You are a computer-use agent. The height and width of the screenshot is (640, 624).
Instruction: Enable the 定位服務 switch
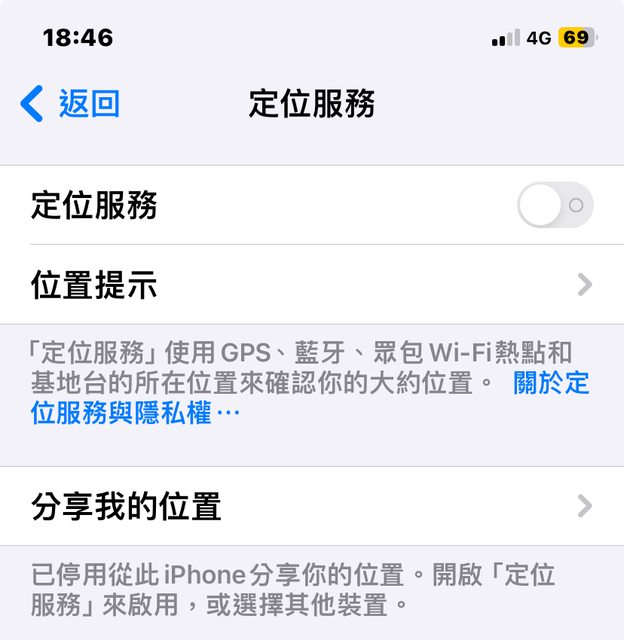click(555, 206)
